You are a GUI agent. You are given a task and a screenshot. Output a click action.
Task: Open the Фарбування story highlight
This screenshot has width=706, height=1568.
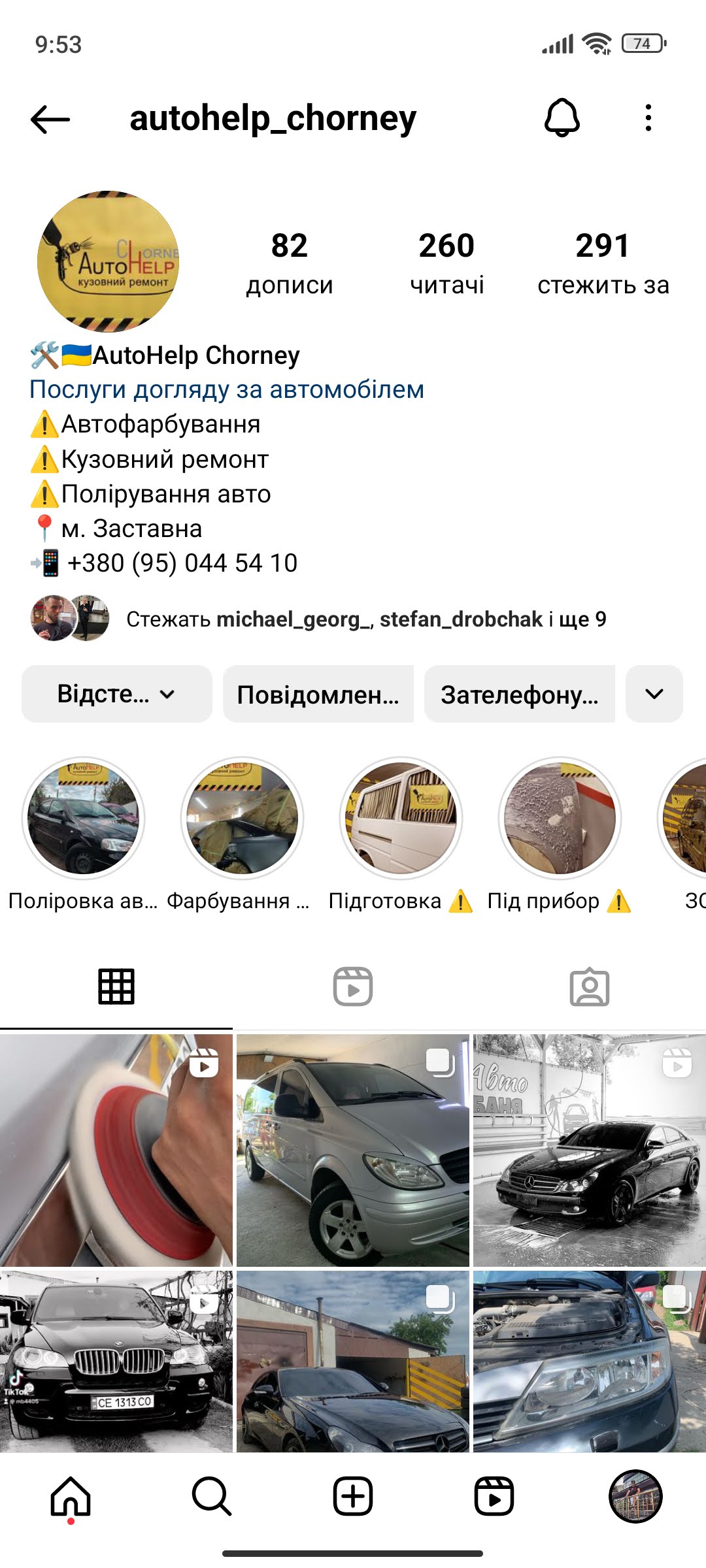[x=242, y=818]
